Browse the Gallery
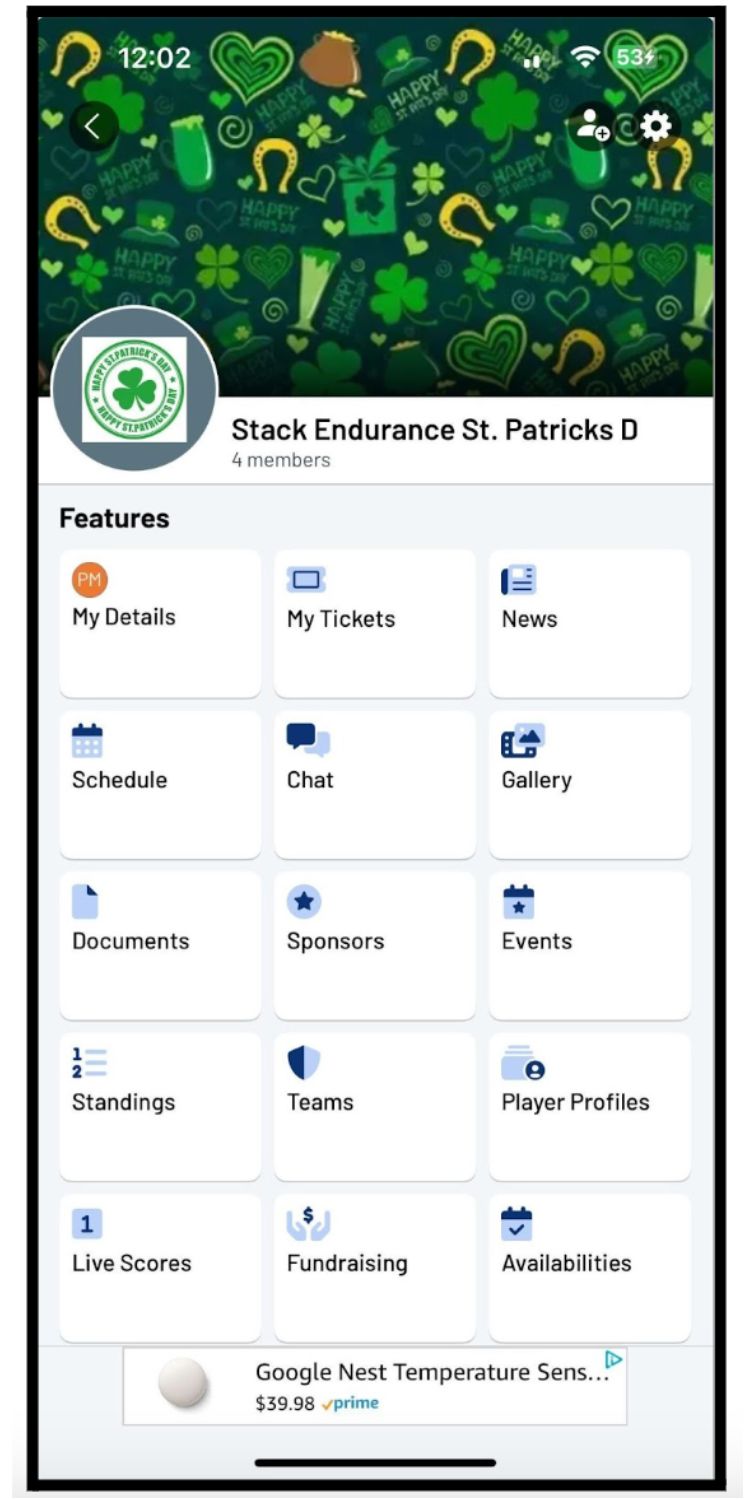750x1500 pixels. point(590,781)
